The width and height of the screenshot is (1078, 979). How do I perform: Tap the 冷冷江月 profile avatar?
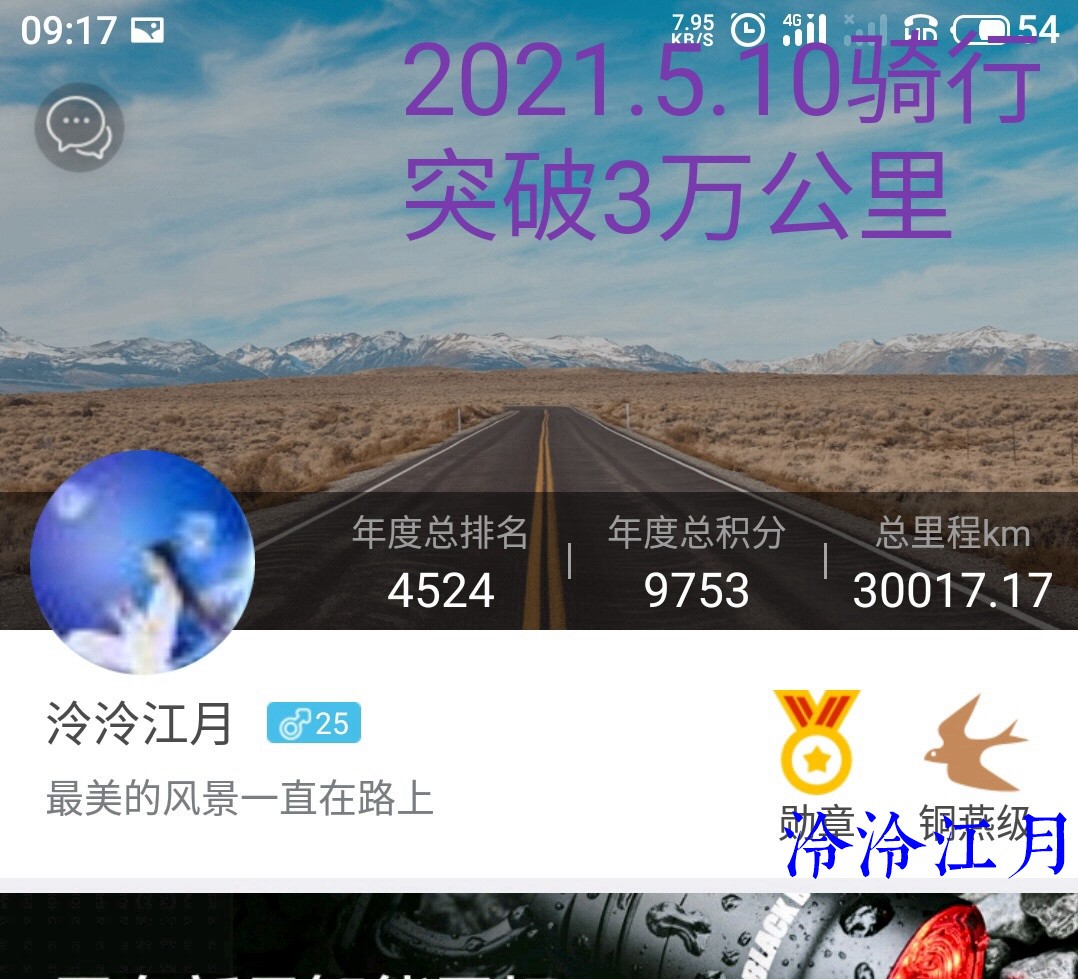(x=142, y=561)
